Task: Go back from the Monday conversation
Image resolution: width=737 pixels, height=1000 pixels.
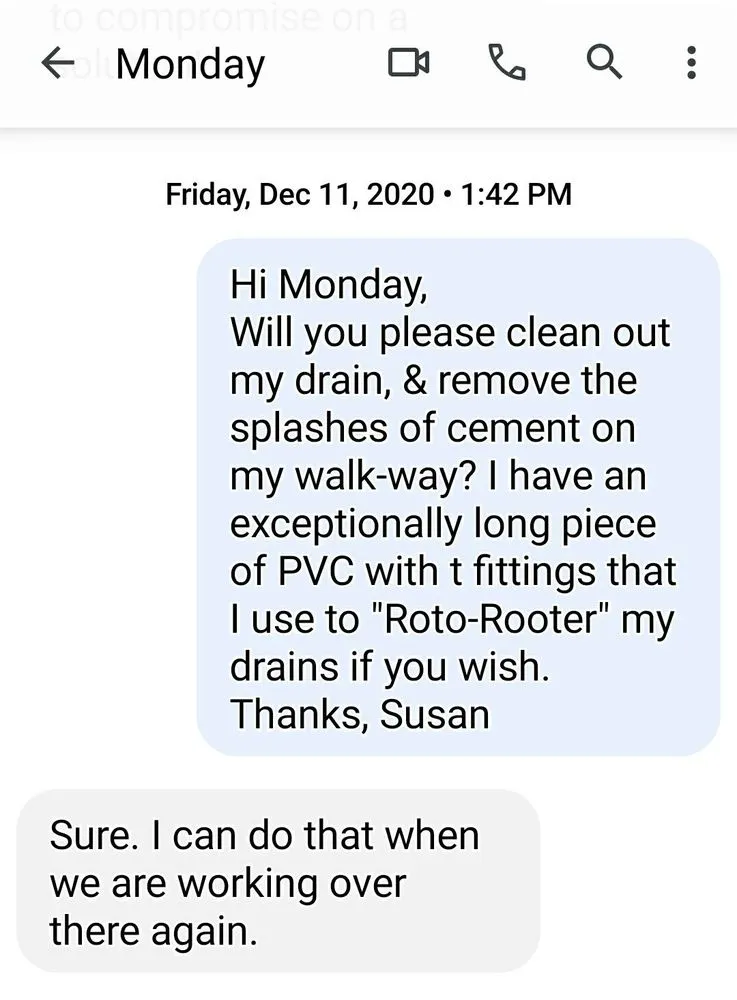Action: [59, 64]
